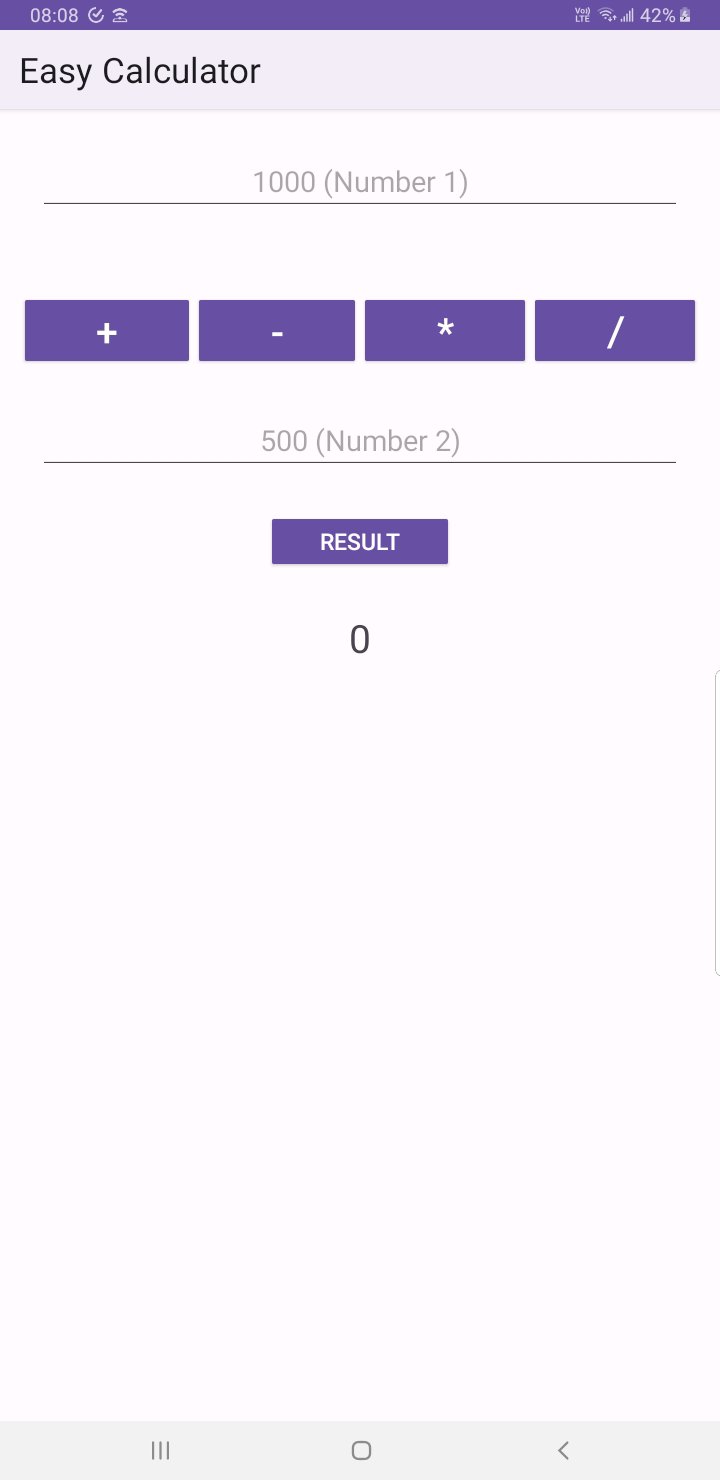Image resolution: width=720 pixels, height=1480 pixels.
Task: Click the Easy Calculator title bar
Action: [x=140, y=70]
